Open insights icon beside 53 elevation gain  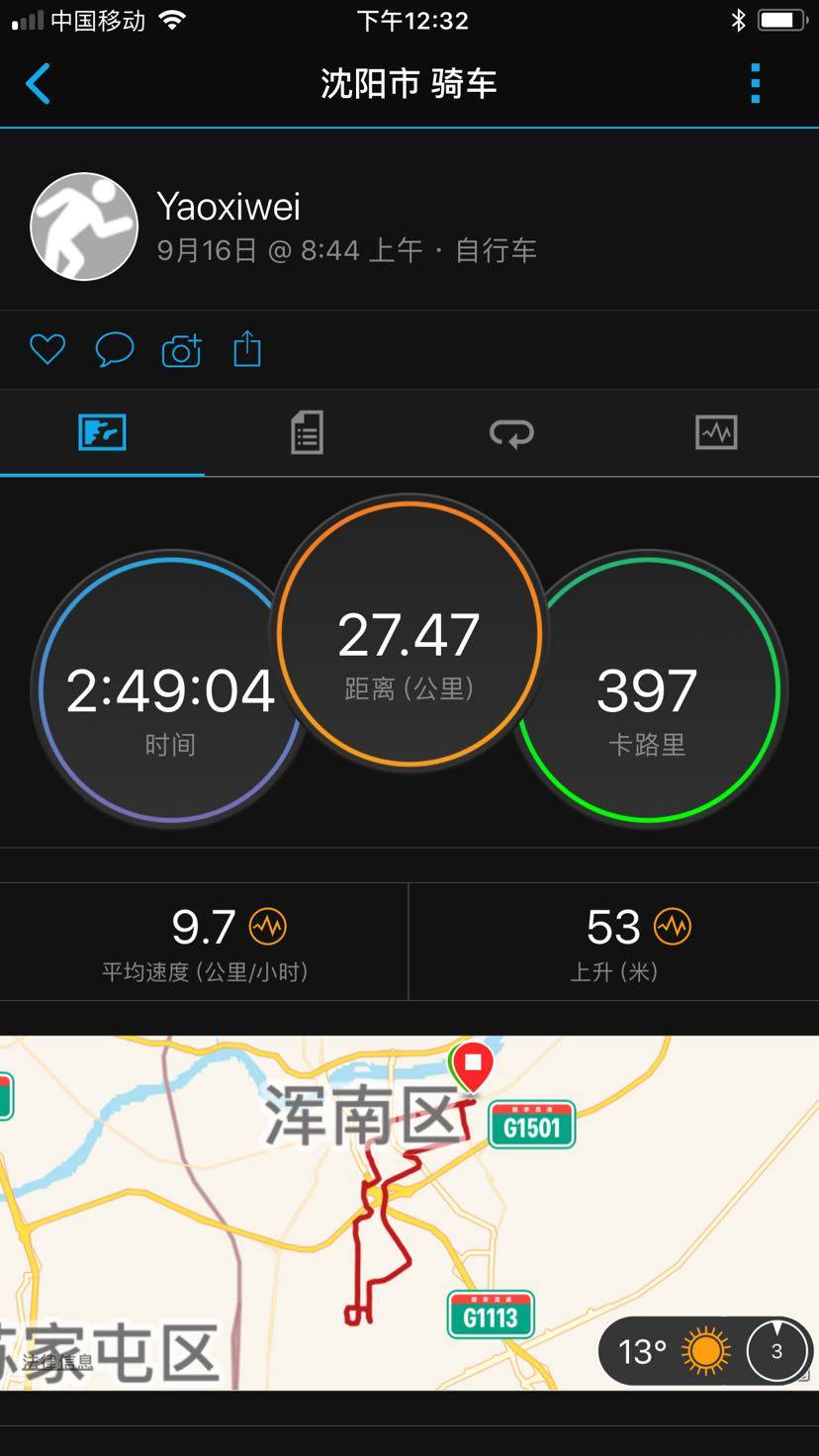pos(673,927)
